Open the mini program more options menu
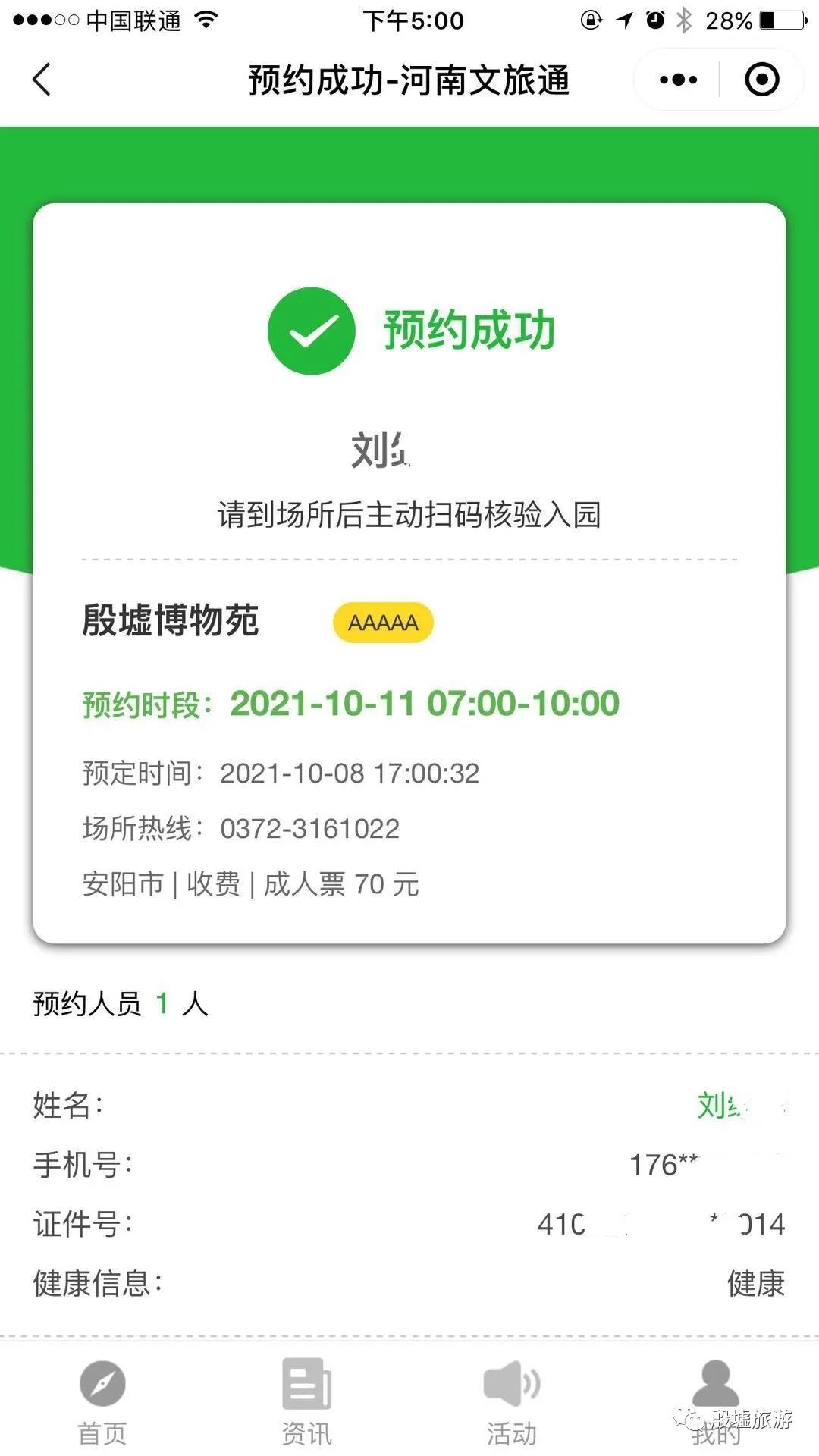This screenshot has width=819, height=1456. (678, 80)
